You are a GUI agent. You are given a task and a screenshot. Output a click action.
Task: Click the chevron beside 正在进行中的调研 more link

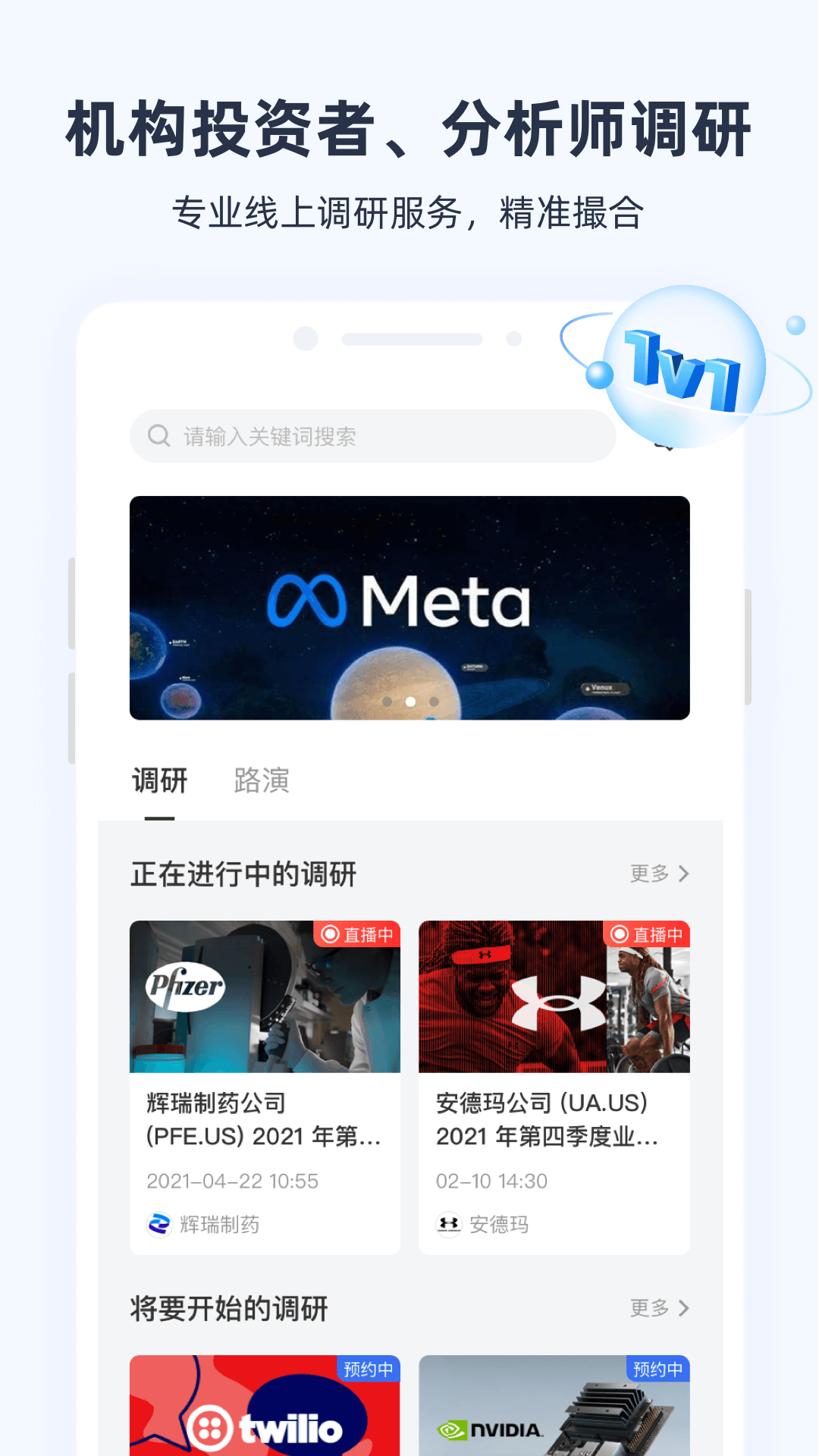(x=685, y=874)
